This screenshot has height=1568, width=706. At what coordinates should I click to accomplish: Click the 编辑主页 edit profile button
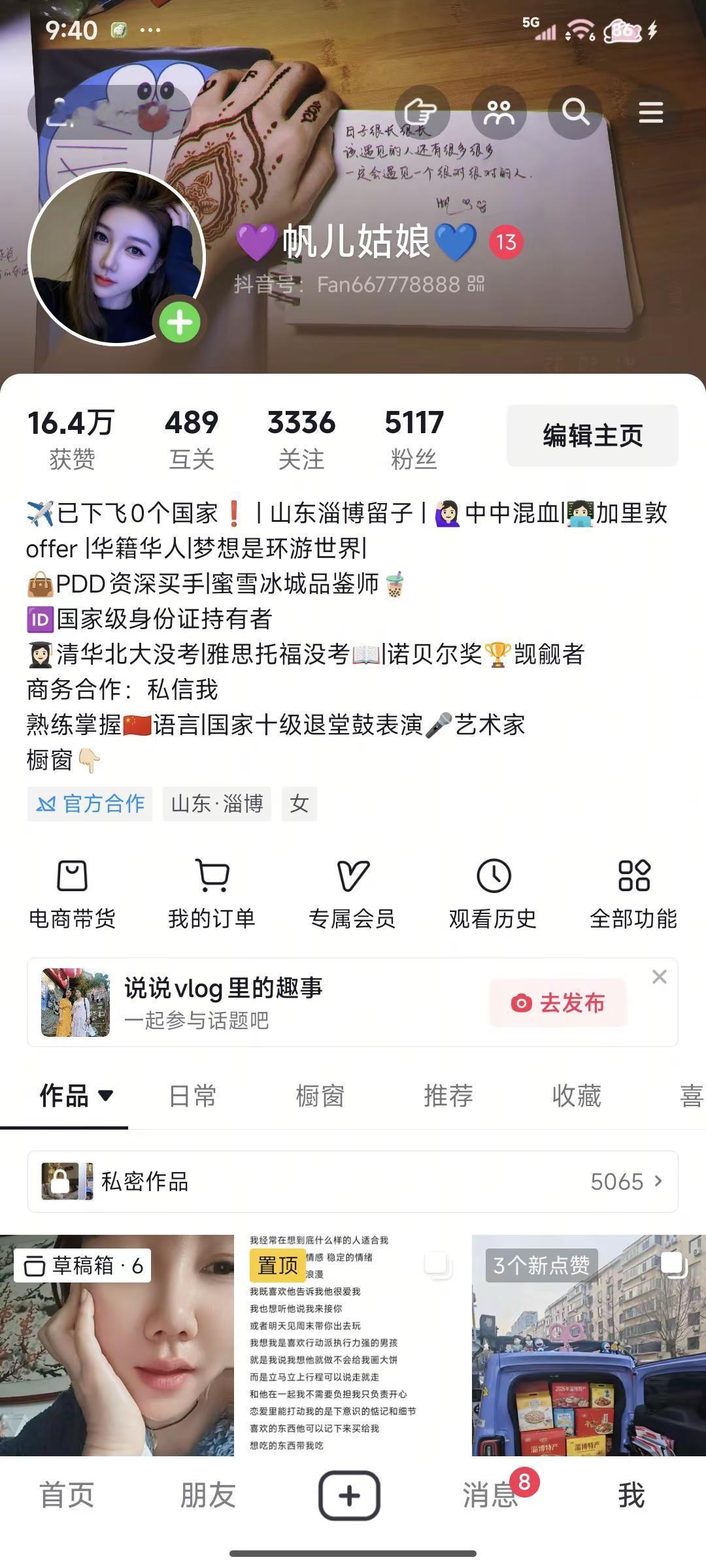591,434
